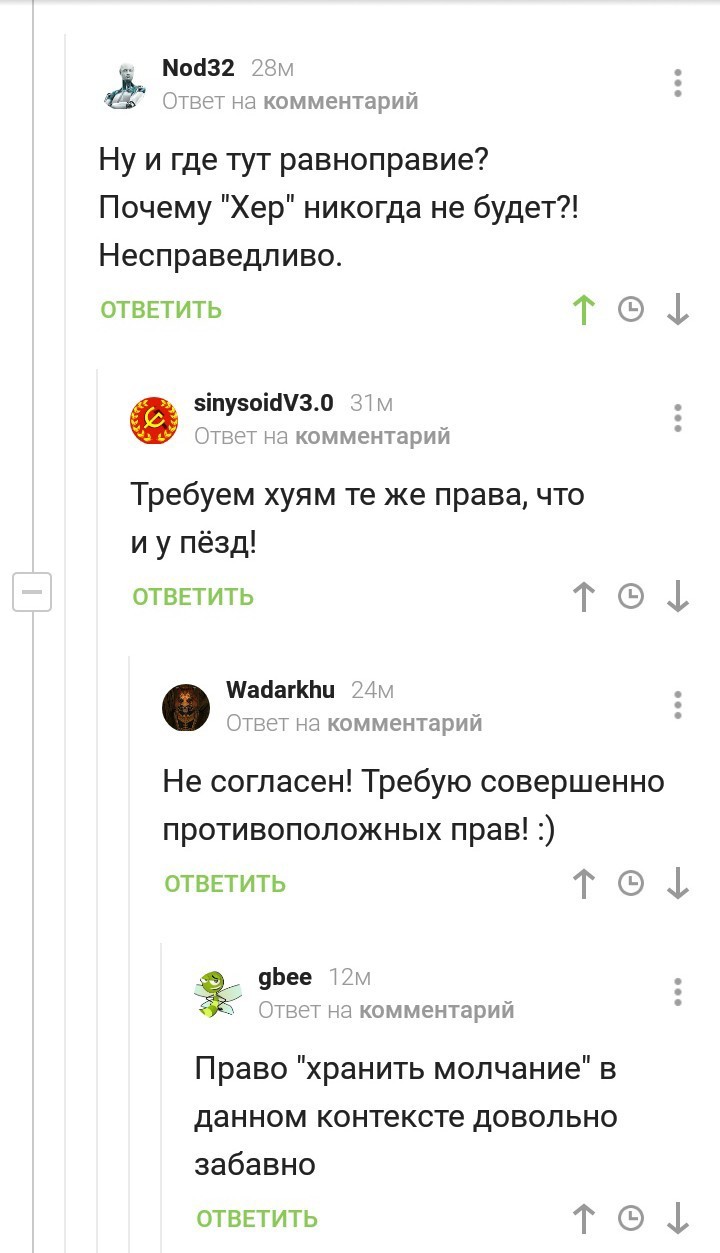Upvote Nod32's comment

pos(584,310)
